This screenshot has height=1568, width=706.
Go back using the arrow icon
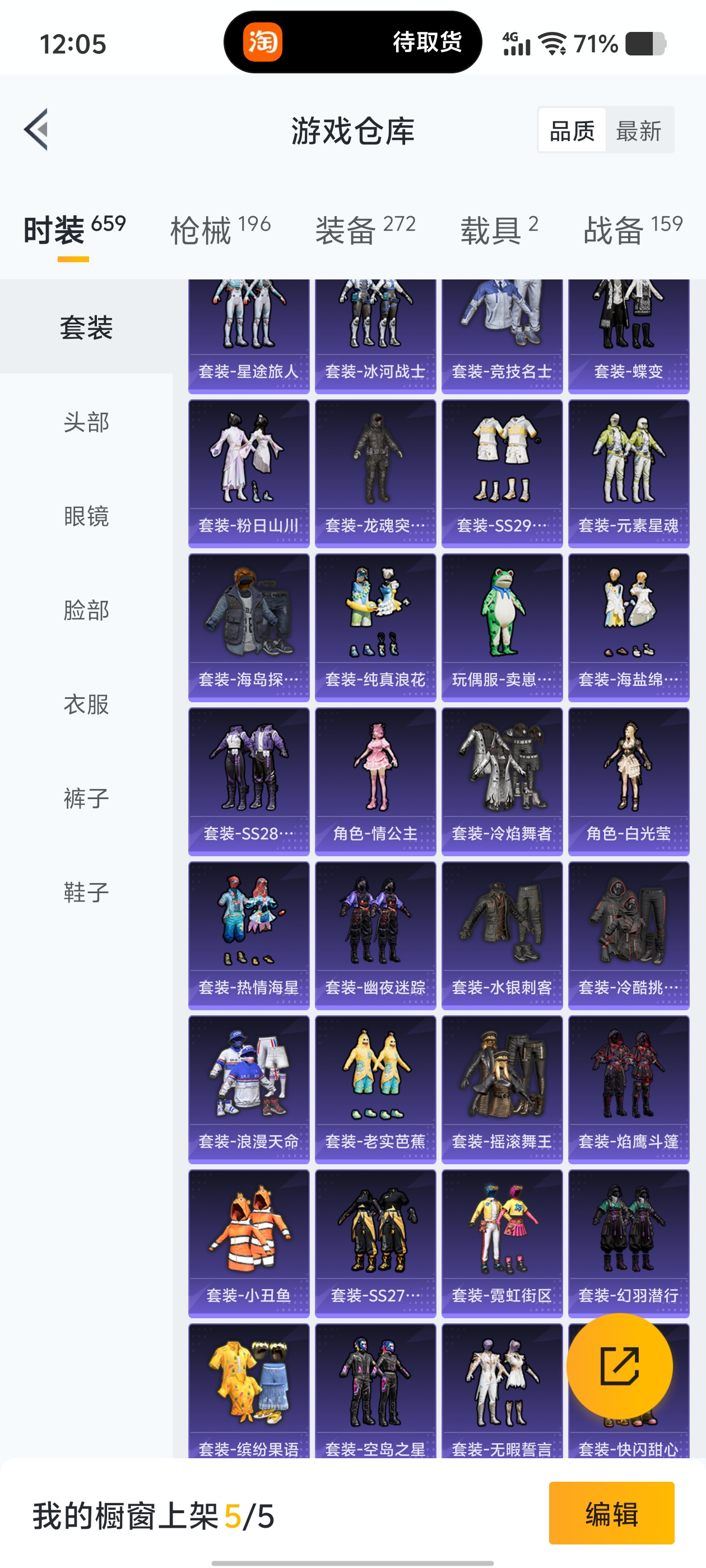click(36, 130)
